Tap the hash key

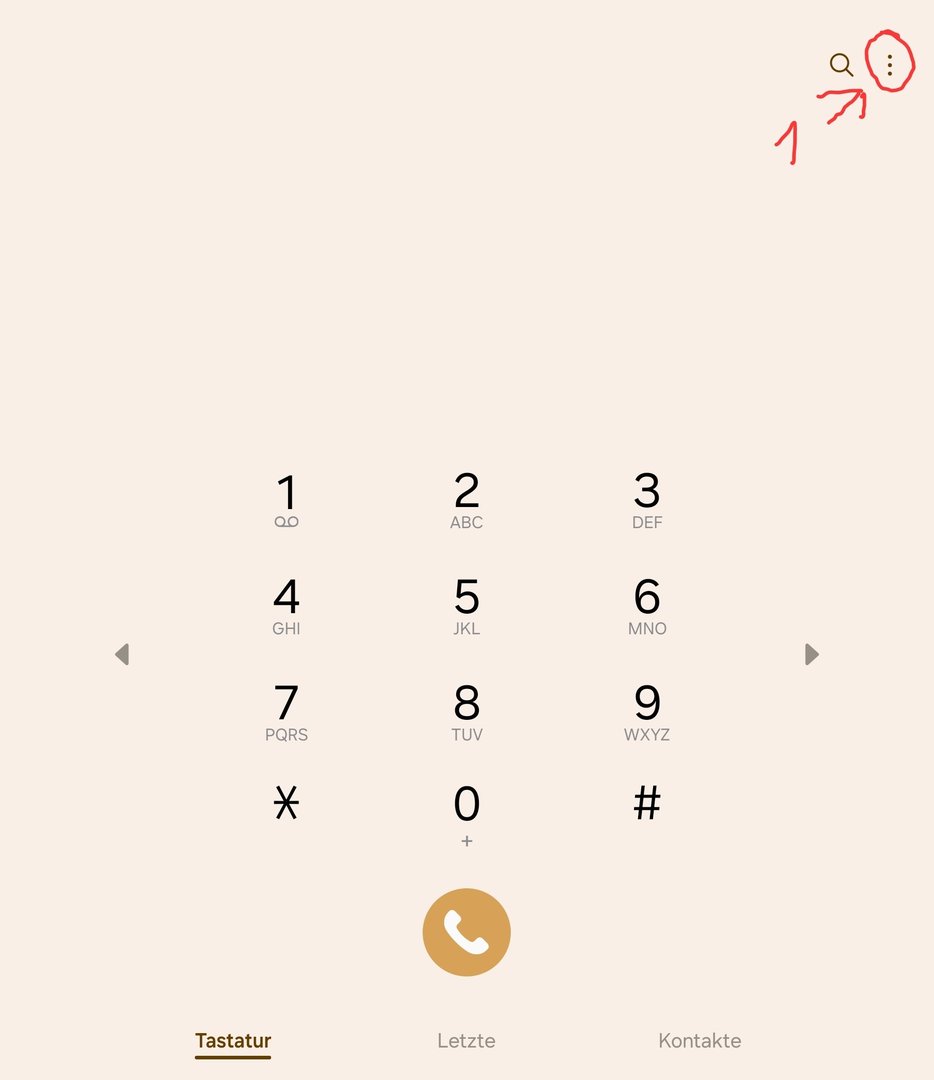(647, 804)
